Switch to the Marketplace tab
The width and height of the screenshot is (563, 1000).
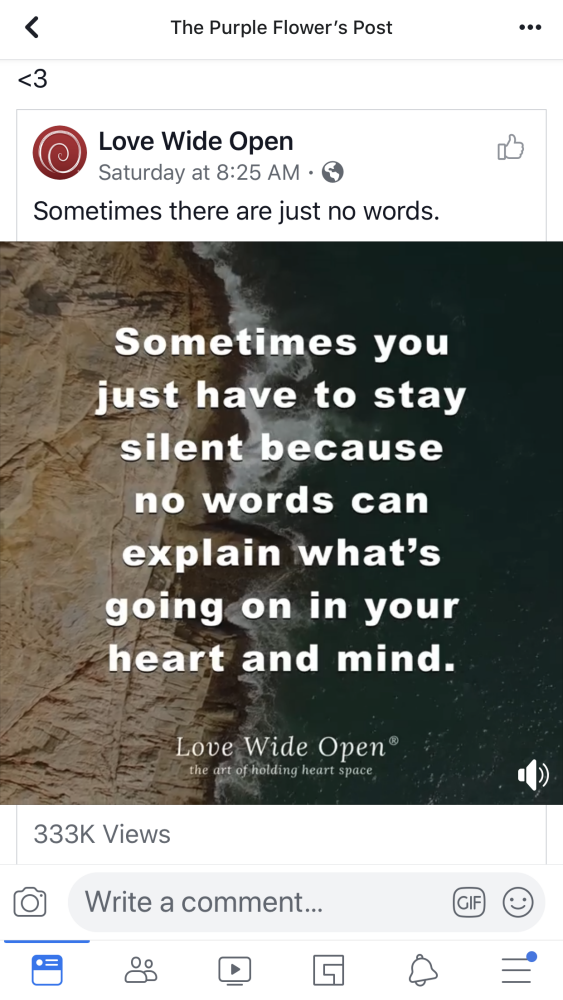(x=328, y=970)
